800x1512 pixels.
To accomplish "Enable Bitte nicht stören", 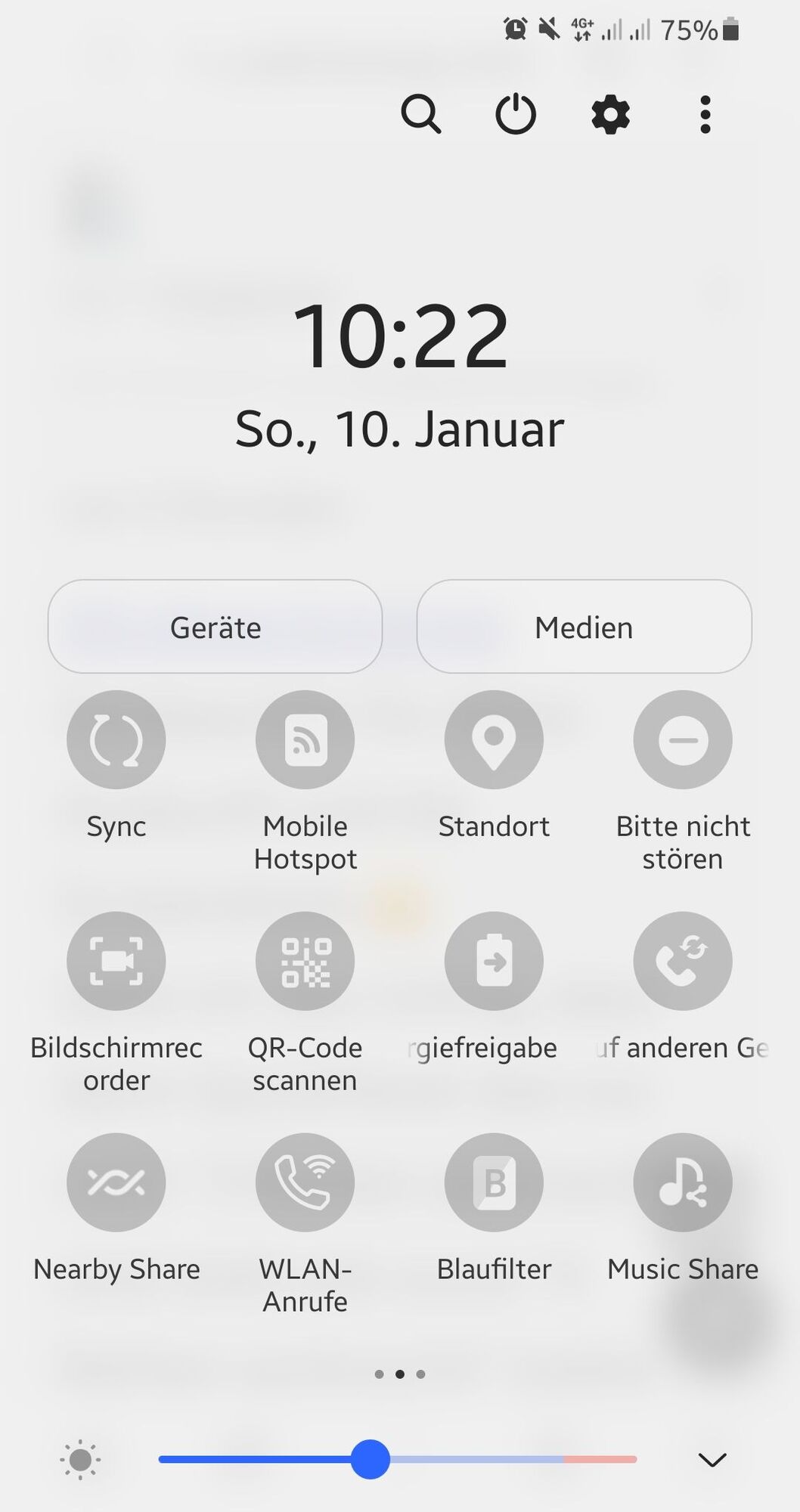I will (683, 739).
